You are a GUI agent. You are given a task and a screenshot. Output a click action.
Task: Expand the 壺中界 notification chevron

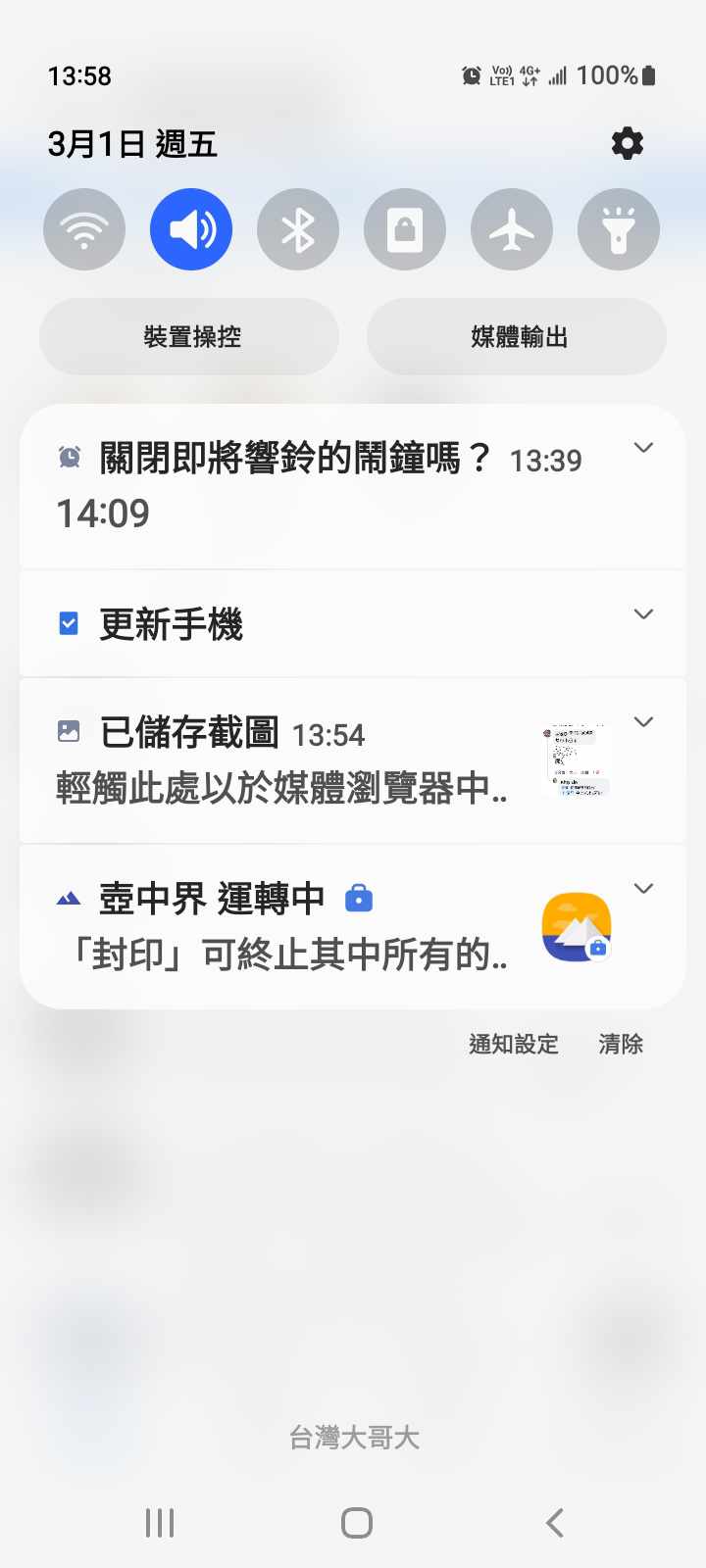[x=643, y=889]
